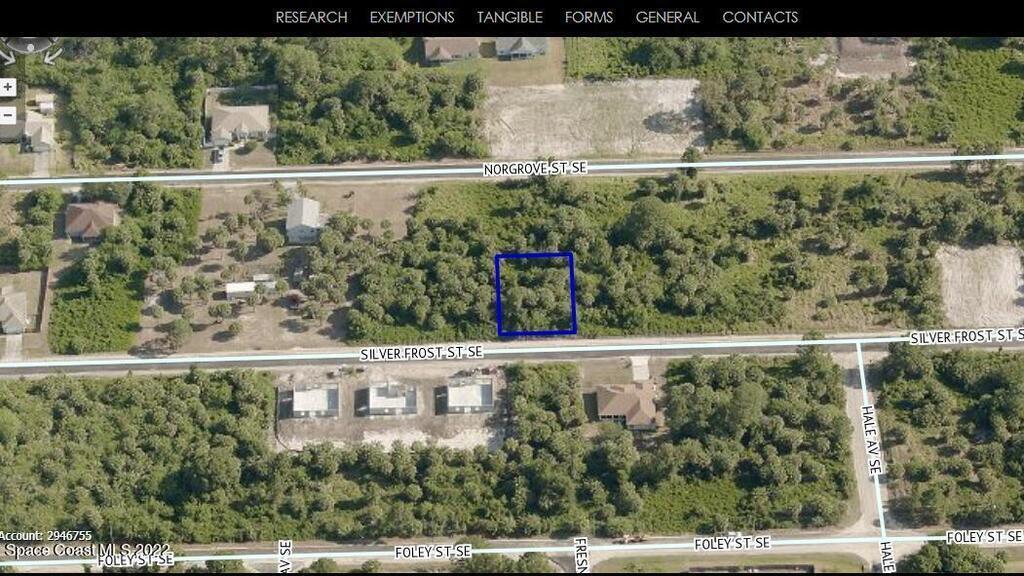Open the Forms page

(589, 17)
